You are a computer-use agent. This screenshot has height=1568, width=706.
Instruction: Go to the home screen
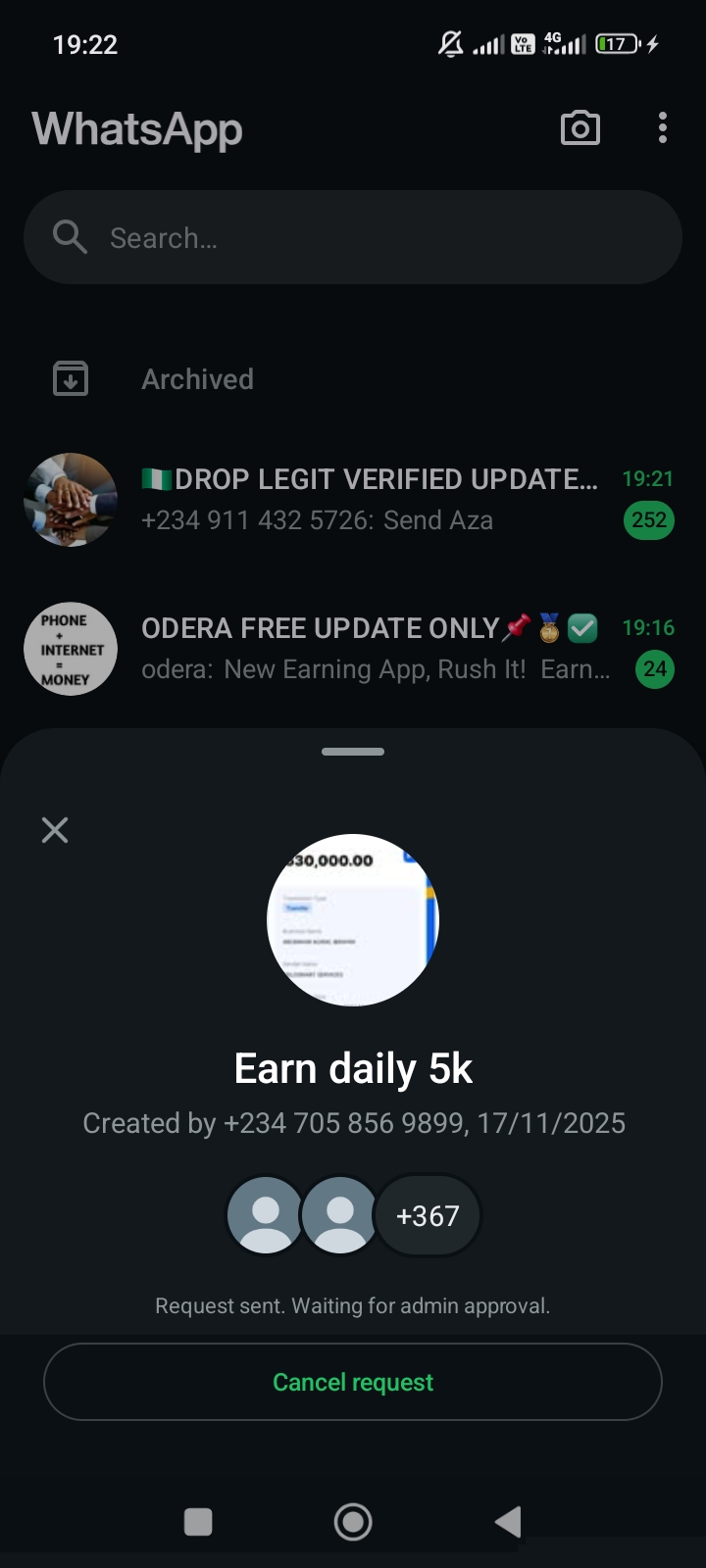[353, 1522]
